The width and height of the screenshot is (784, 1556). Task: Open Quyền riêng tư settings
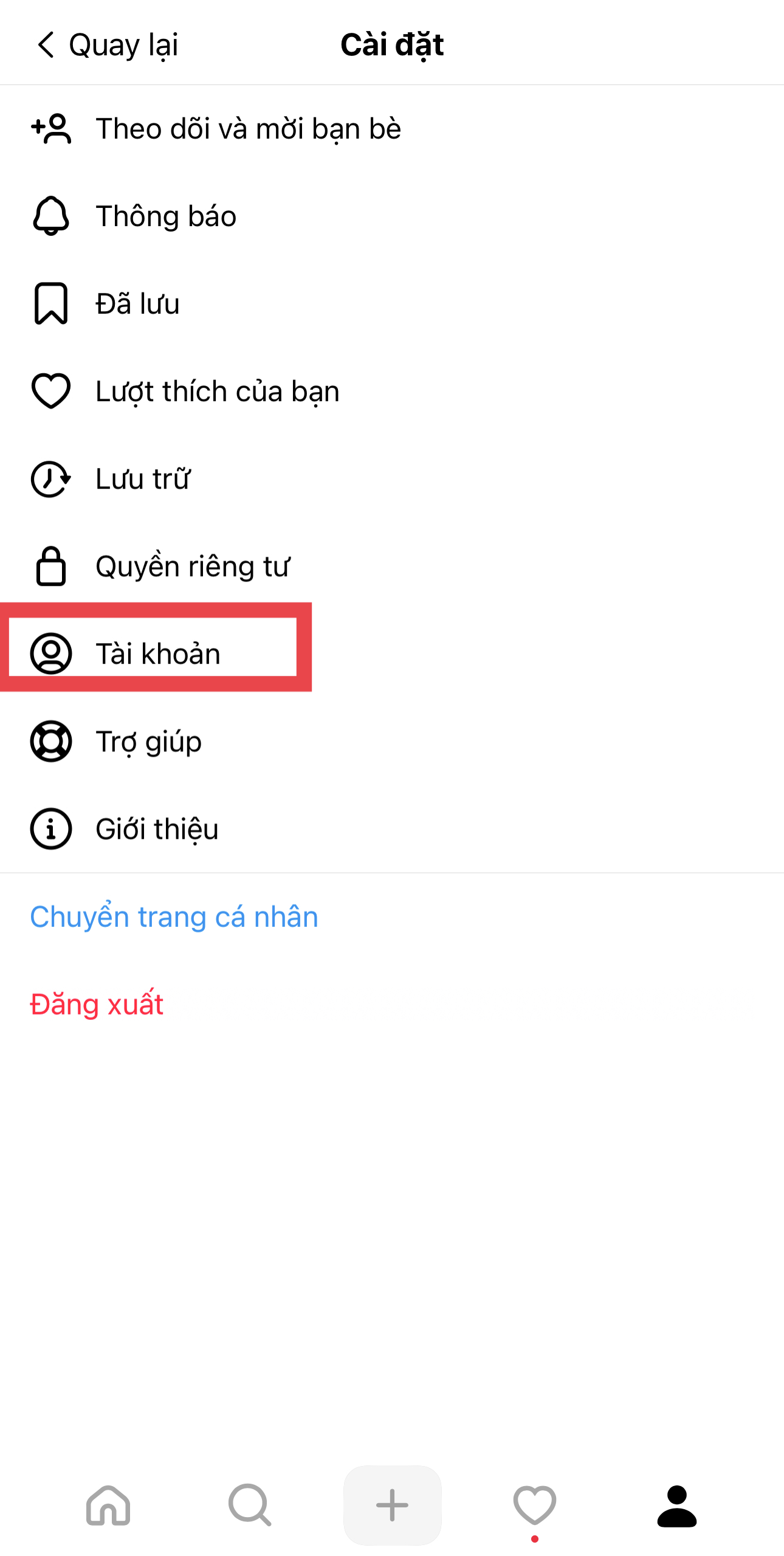pyautogui.click(x=193, y=566)
